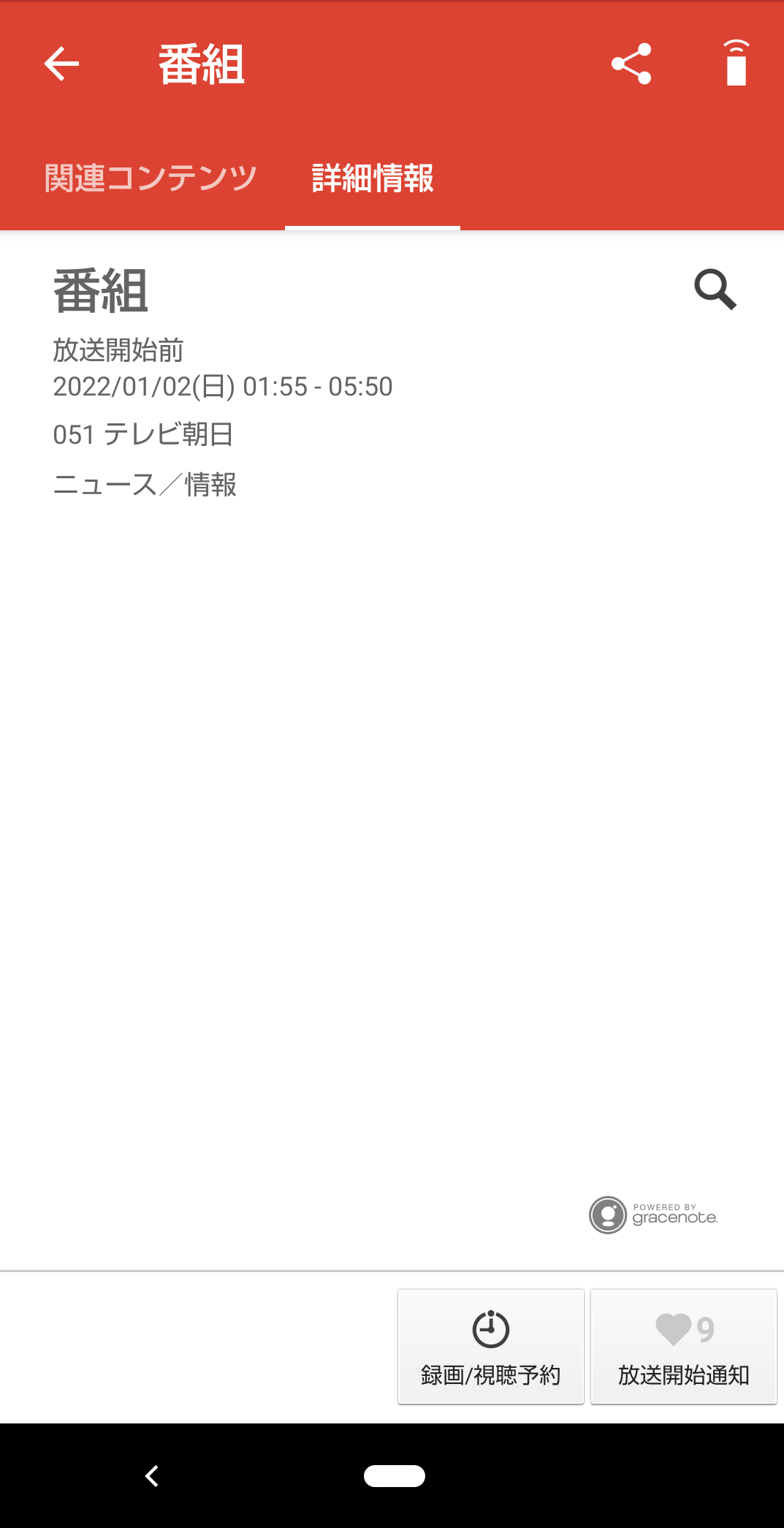This screenshot has height=1528, width=784.
Task: Tap the home pill in navigation bar
Action: point(395,1476)
